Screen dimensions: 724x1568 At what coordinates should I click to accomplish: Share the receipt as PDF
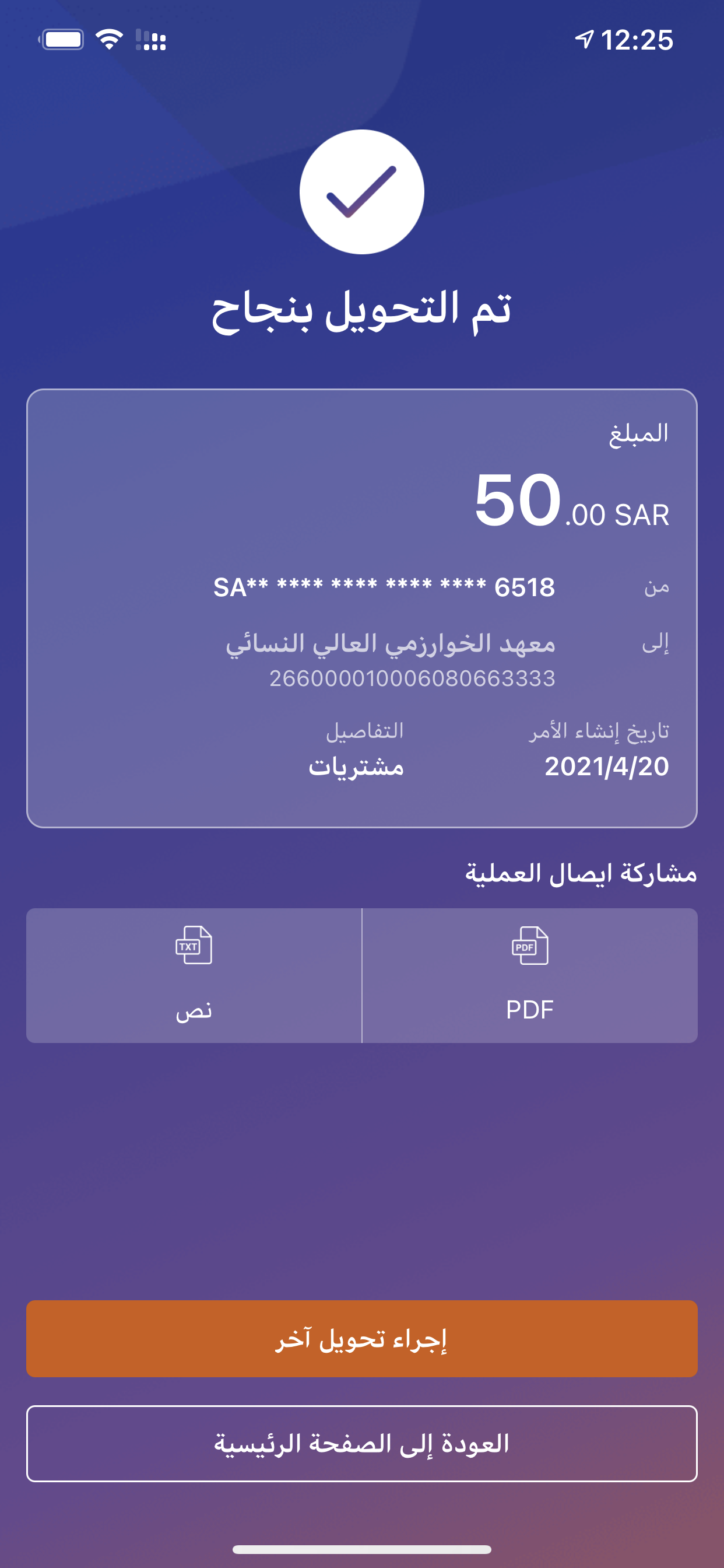pos(529,975)
